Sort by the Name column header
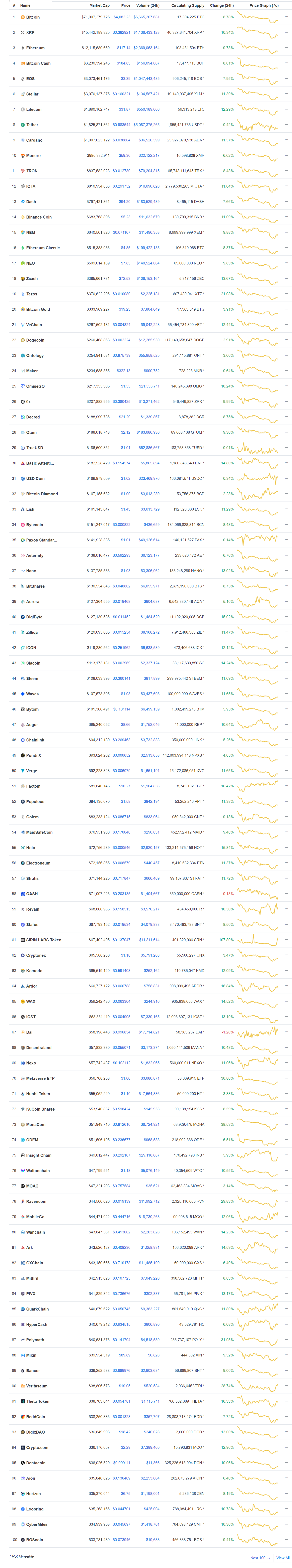The height and width of the screenshot is (1568, 292). coord(25,5)
